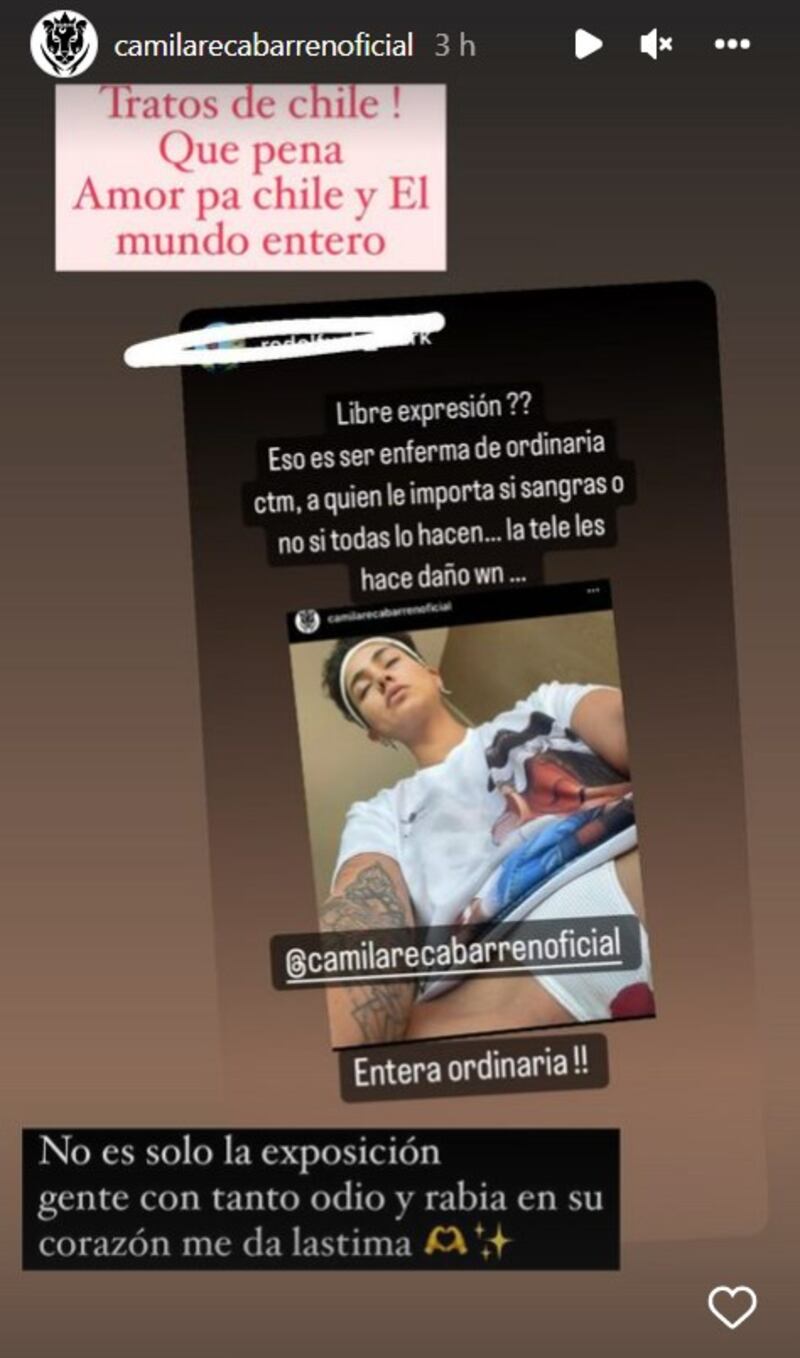The image size is (800, 1358).
Task: Like this story with the heart
Action: coord(732,1307)
